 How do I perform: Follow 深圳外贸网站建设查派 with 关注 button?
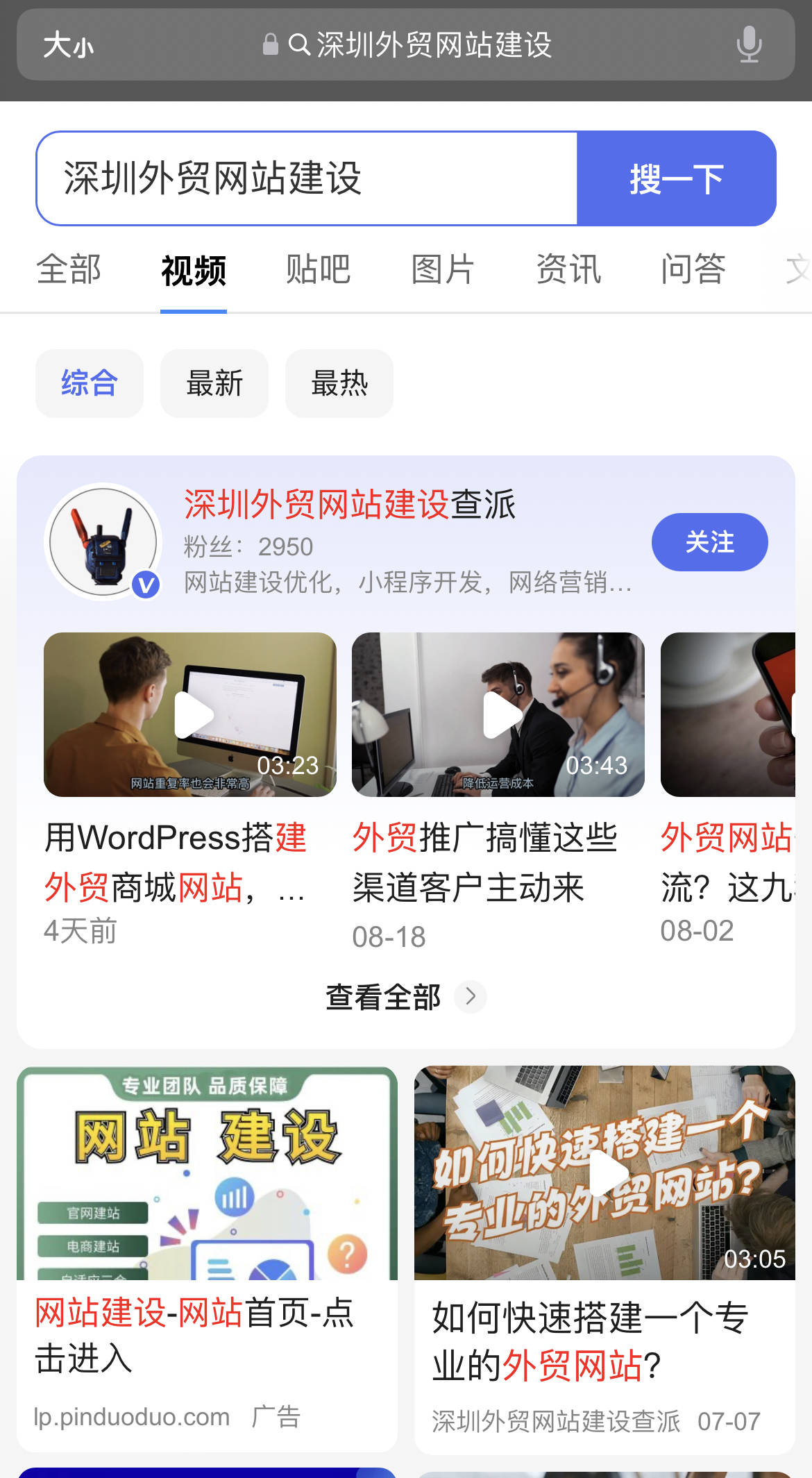pyautogui.click(x=709, y=542)
